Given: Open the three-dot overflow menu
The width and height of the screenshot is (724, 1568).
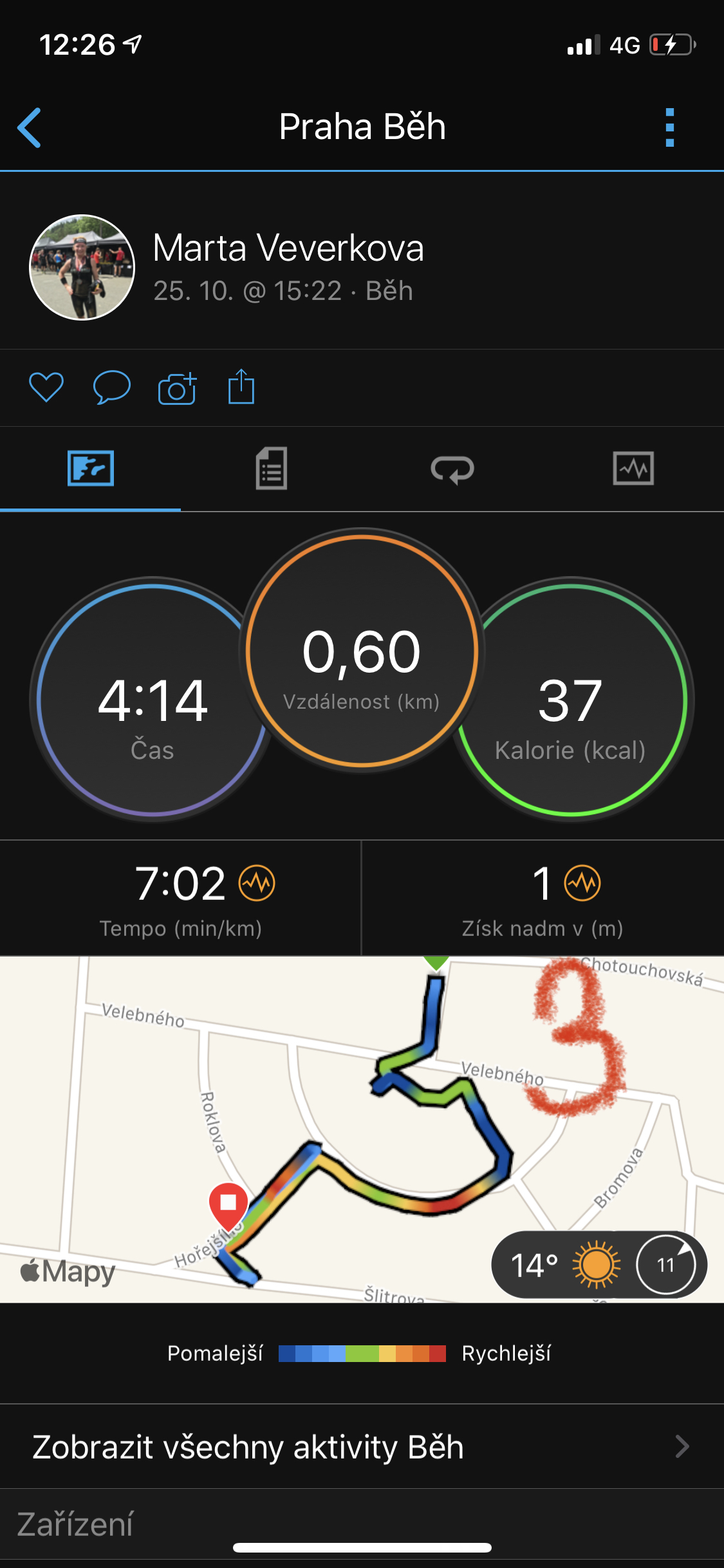Looking at the screenshot, I should coord(670,127).
